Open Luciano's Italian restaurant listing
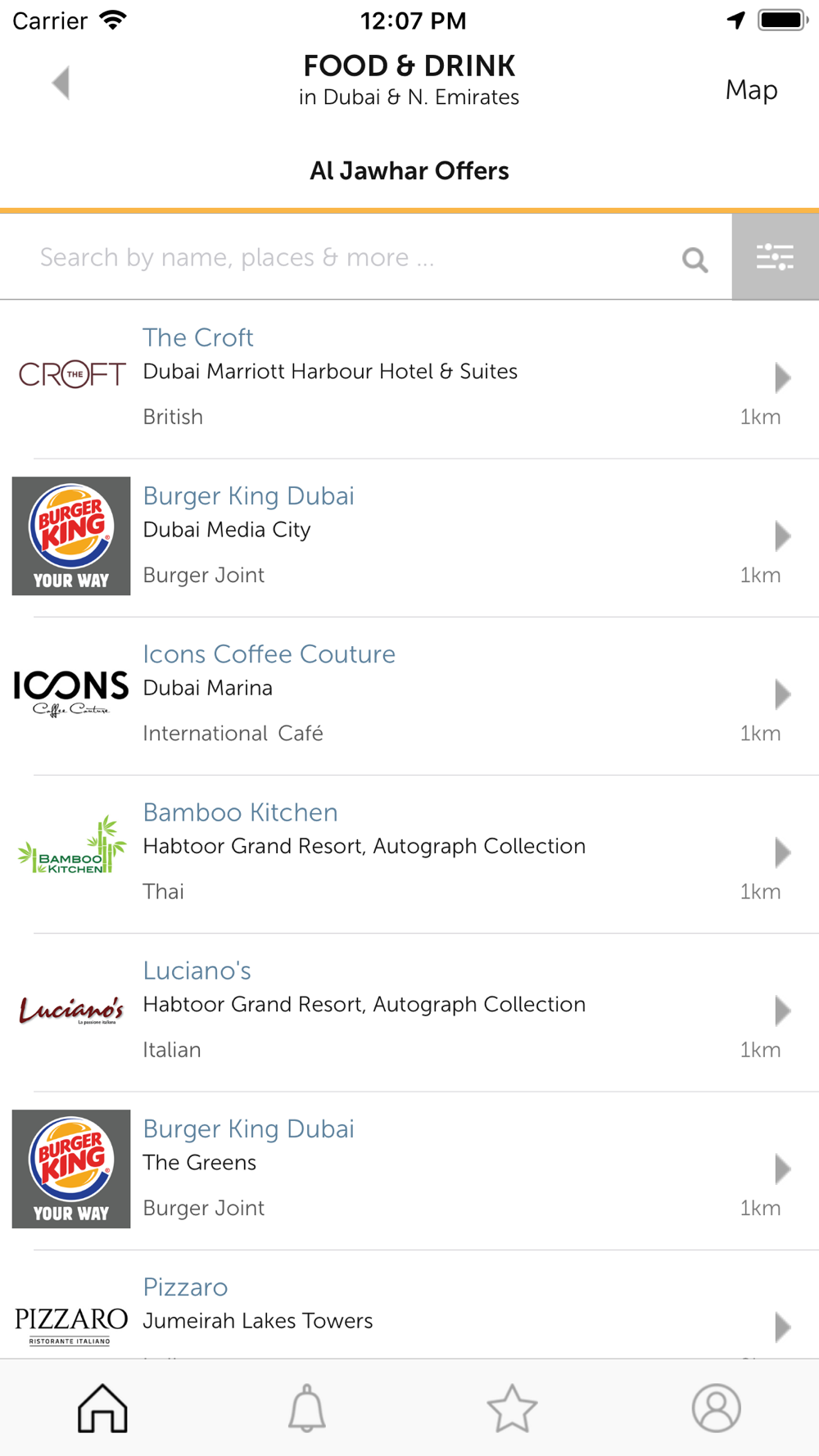 click(409, 1011)
